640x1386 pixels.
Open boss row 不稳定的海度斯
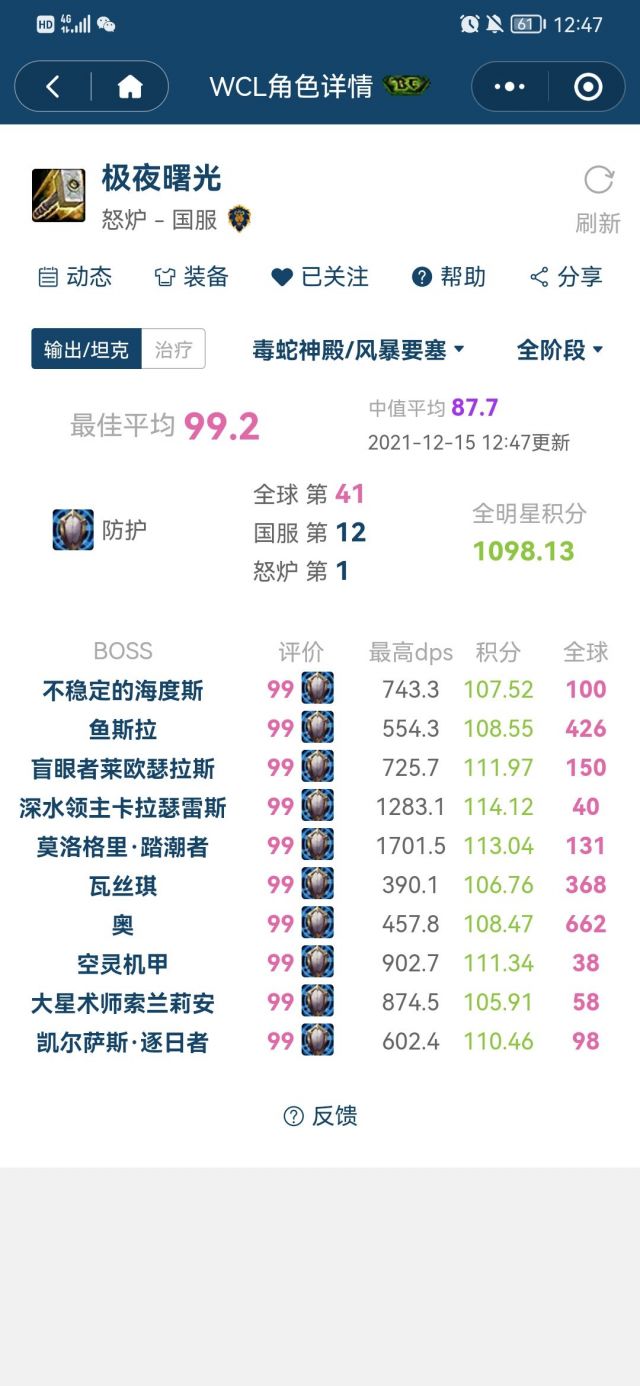(x=123, y=690)
